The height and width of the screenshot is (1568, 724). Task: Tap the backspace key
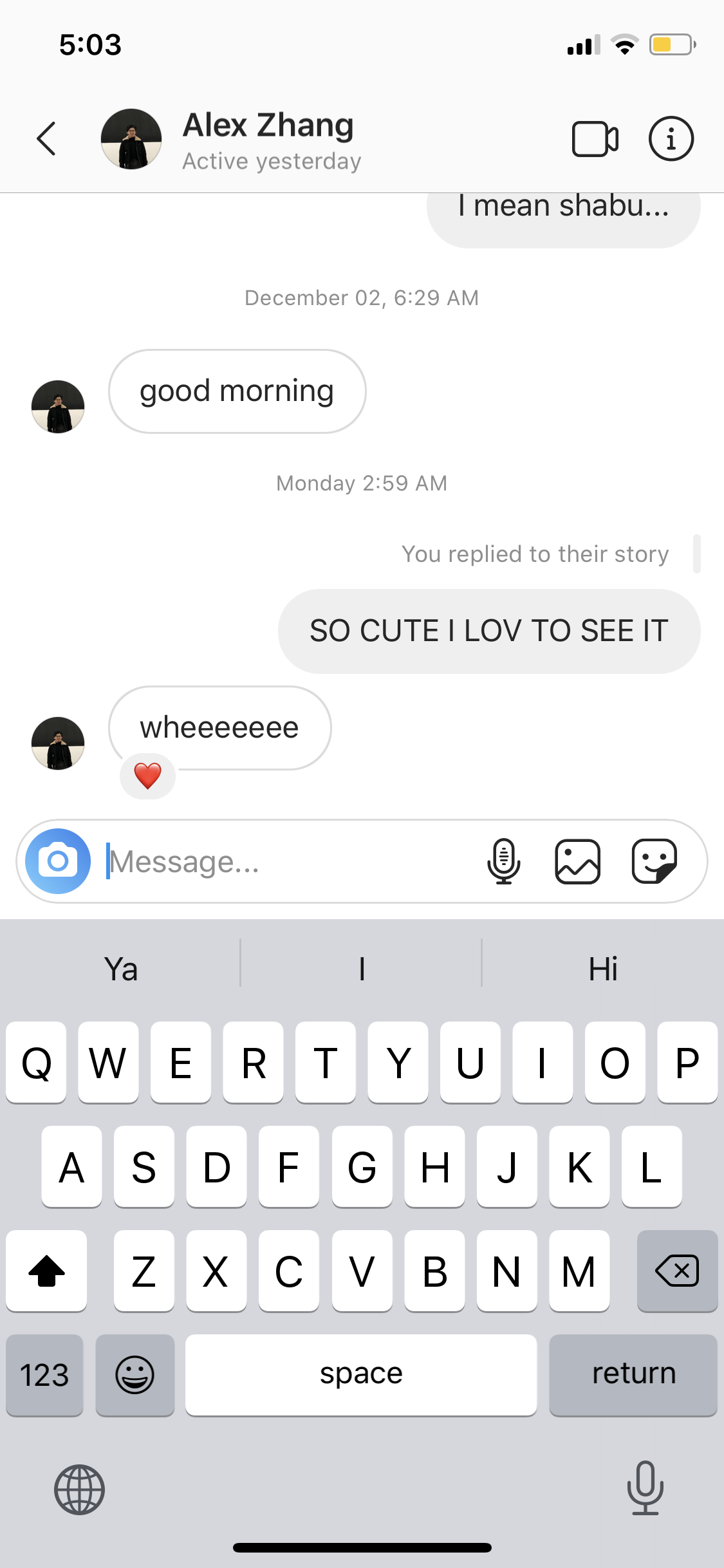click(677, 1271)
